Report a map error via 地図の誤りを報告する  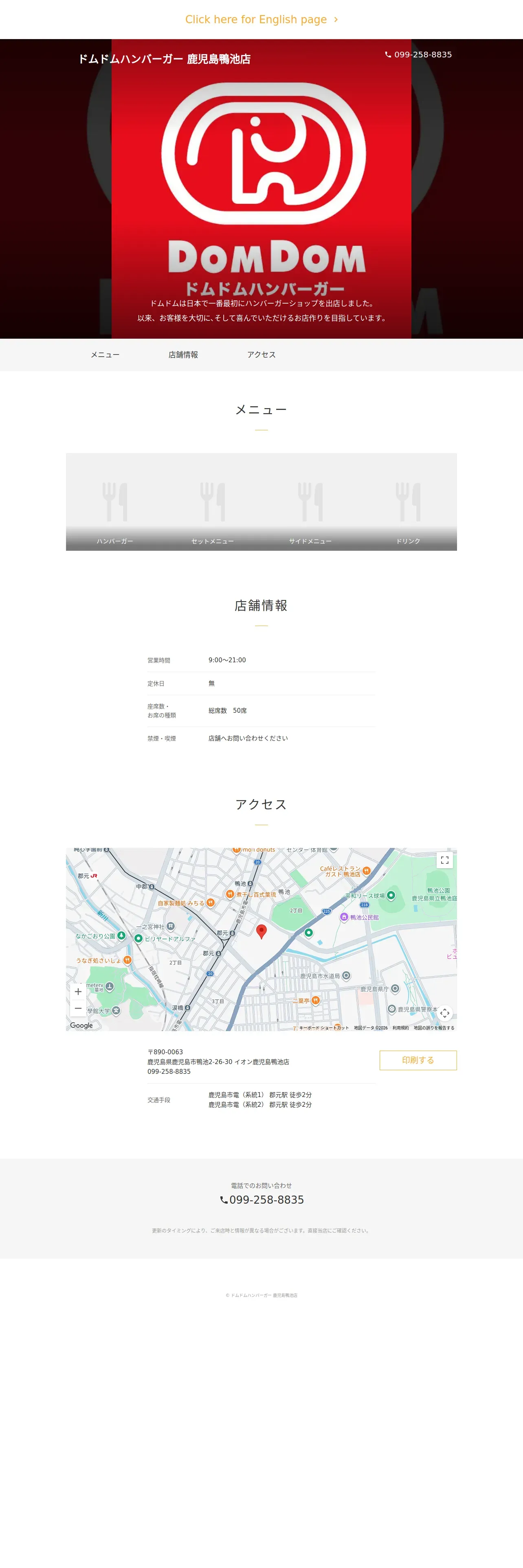click(x=434, y=1027)
